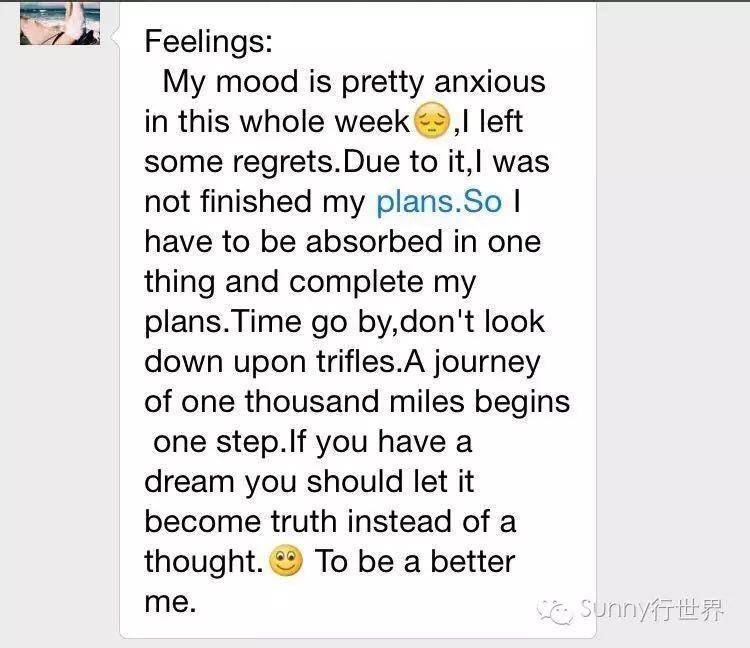Open the sender's profile avatar
The image size is (750, 648).
[60, 22]
